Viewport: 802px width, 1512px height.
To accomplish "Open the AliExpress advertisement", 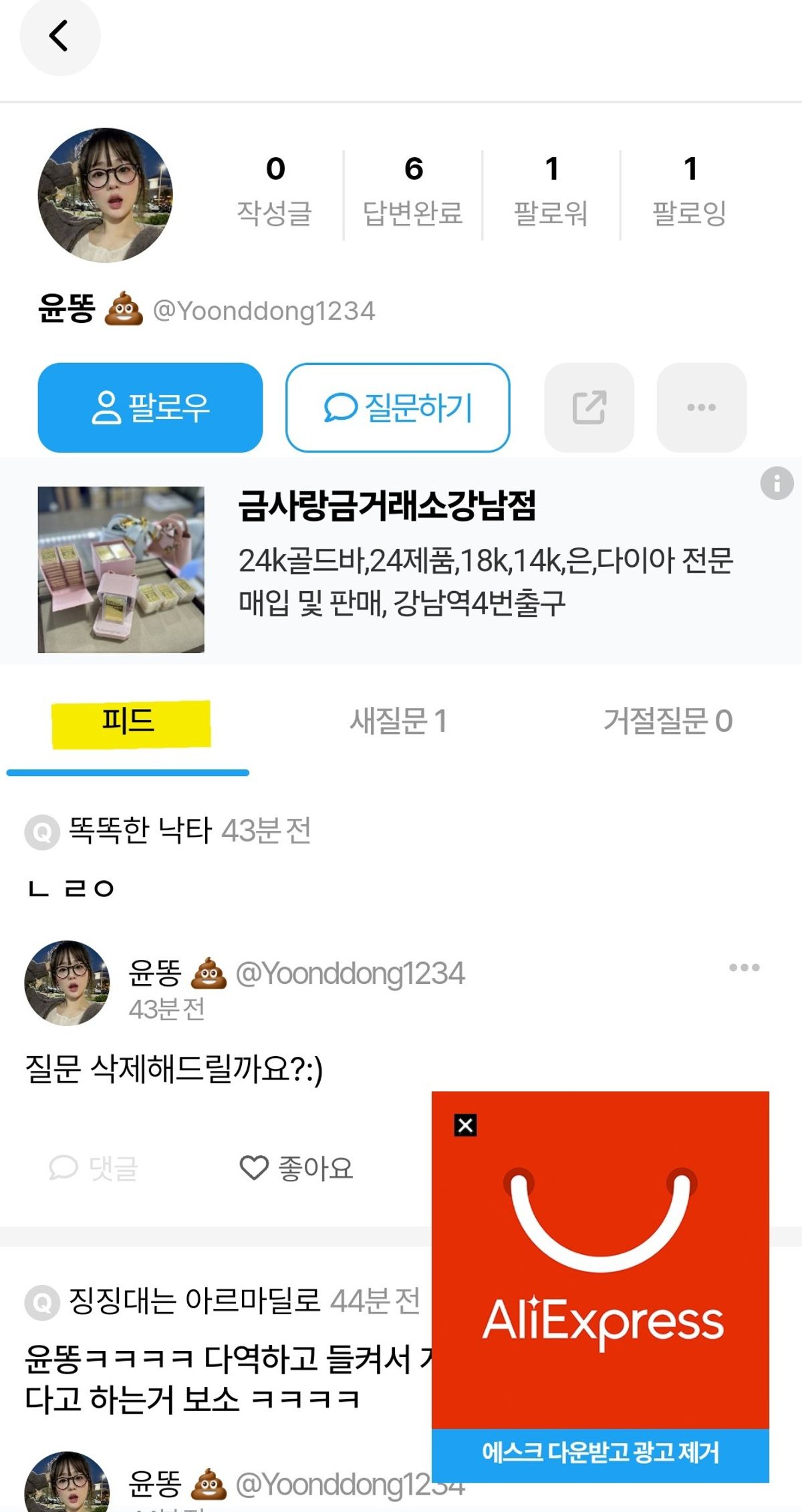I will tap(600, 1270).
